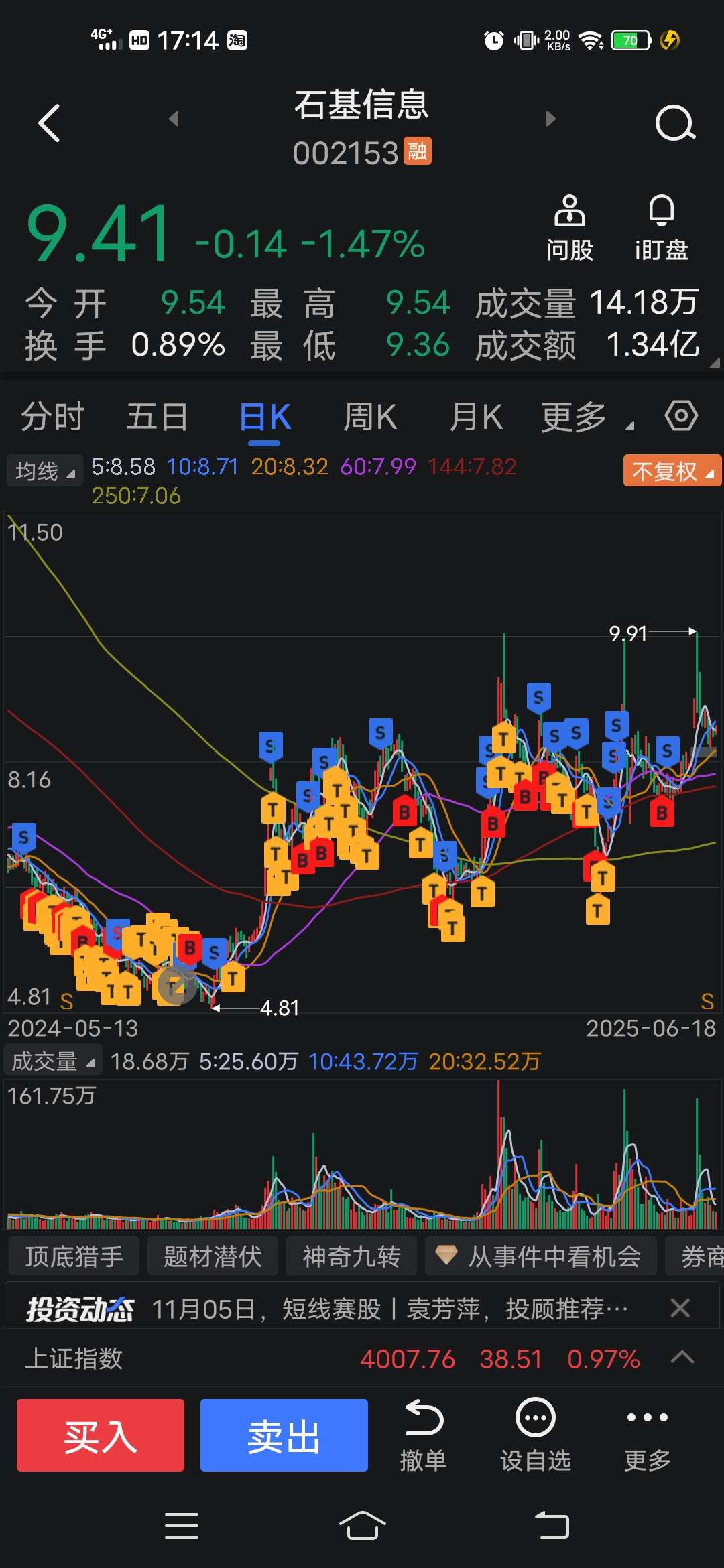Open 均线 indicator dropdown
The image size is (724, 1568).
tap(44, 471)
